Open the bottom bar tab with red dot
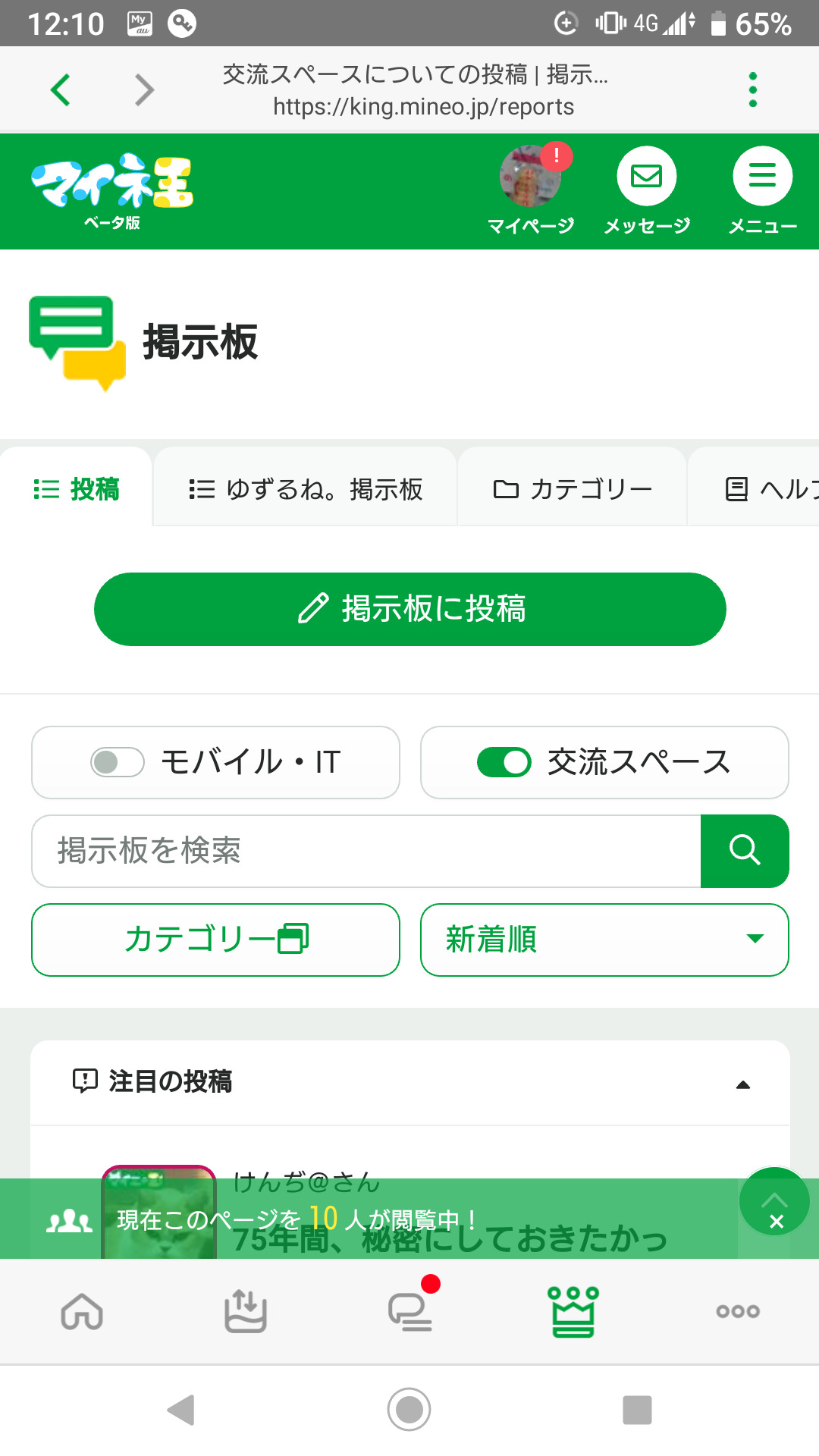 (410, 1310)
